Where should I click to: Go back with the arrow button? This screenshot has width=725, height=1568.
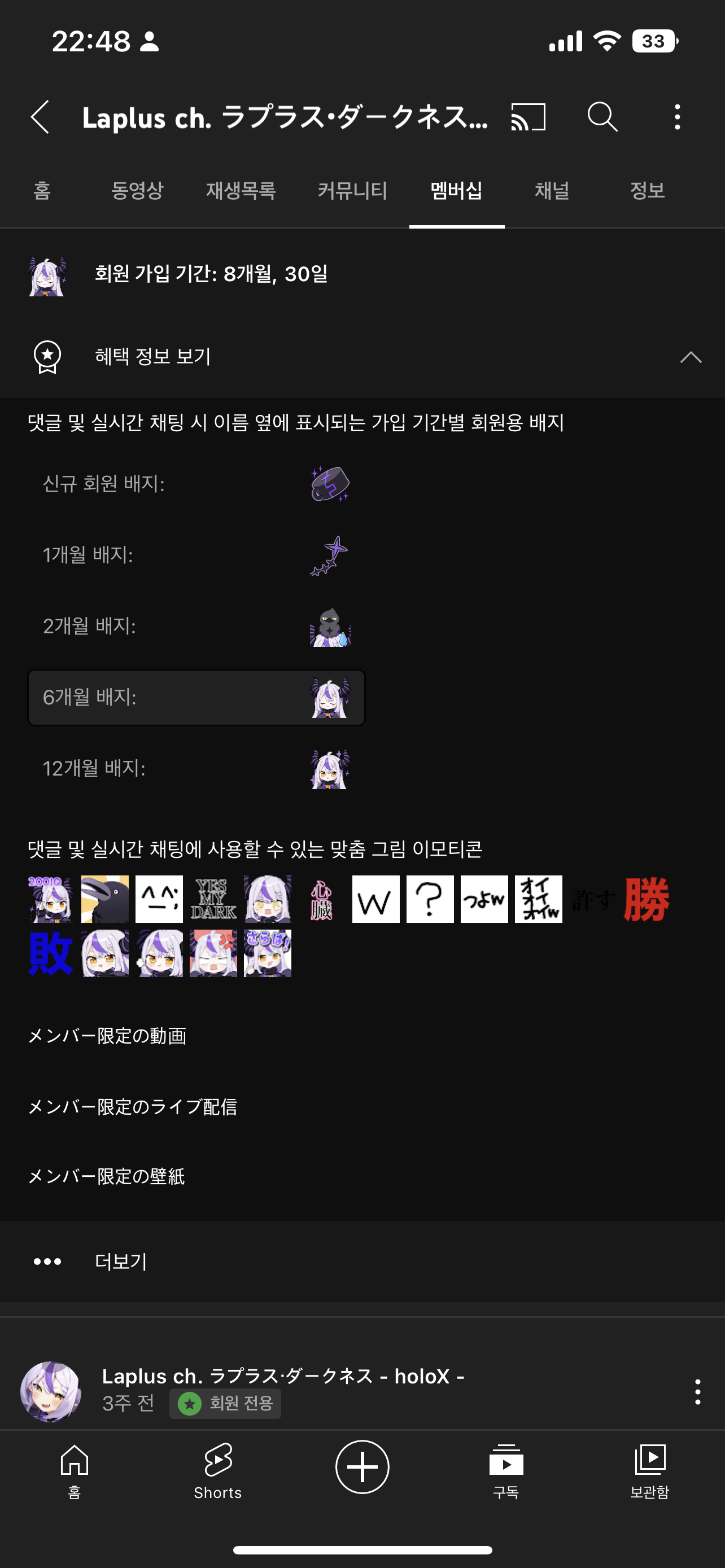(x=40, y=117)
